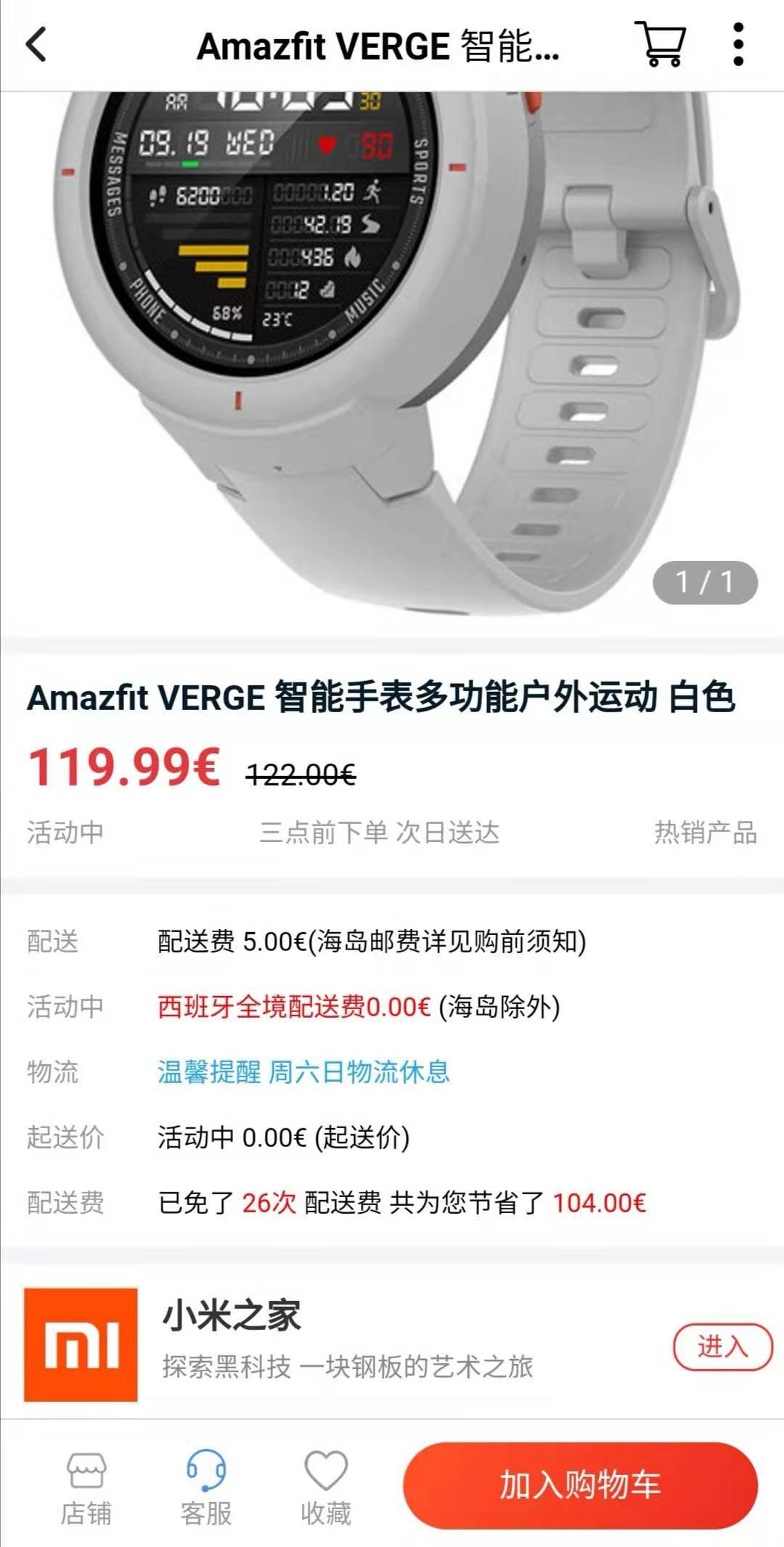This screenshot has height=1547, width=784.
Task: Open the shopping cart
Action: click(661, 45)
